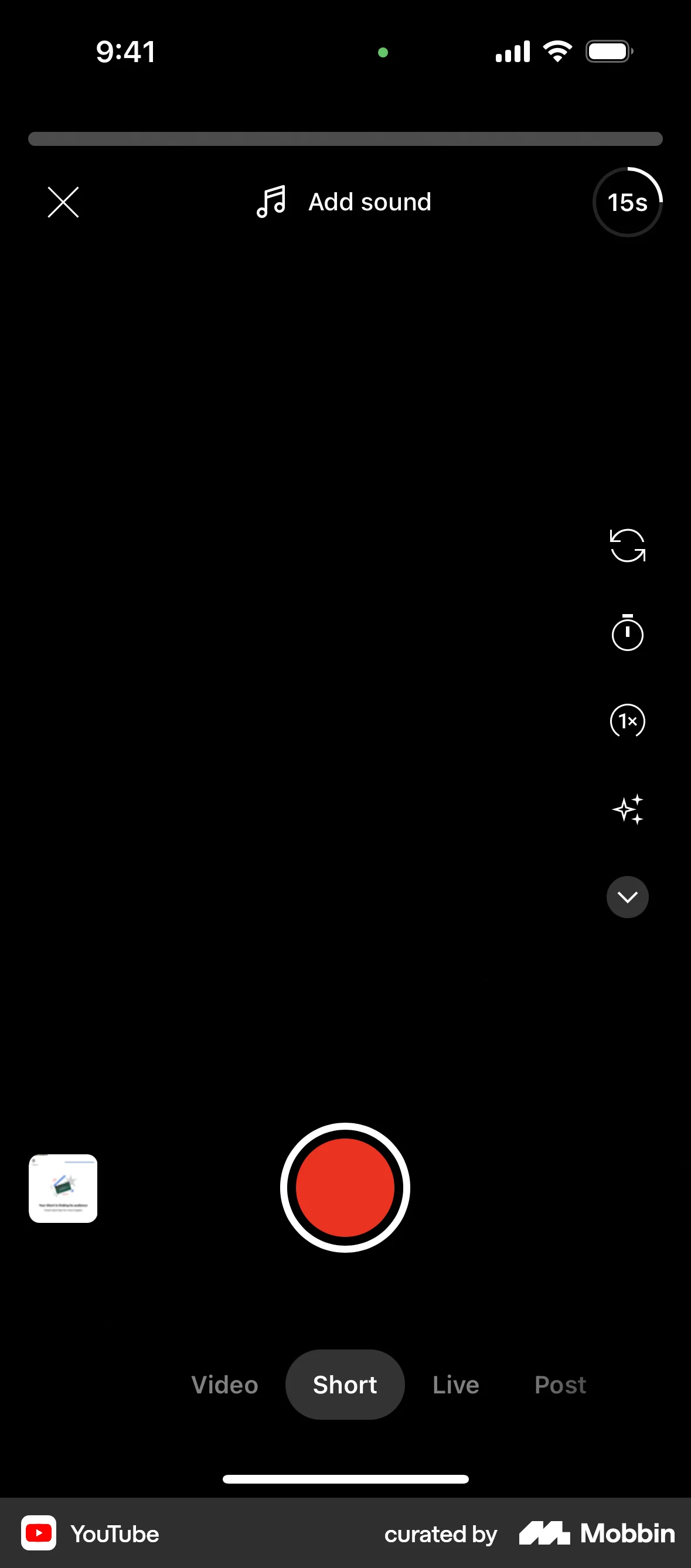
Task: Toggle the camera between rear and front
Action: pos(627,546)
